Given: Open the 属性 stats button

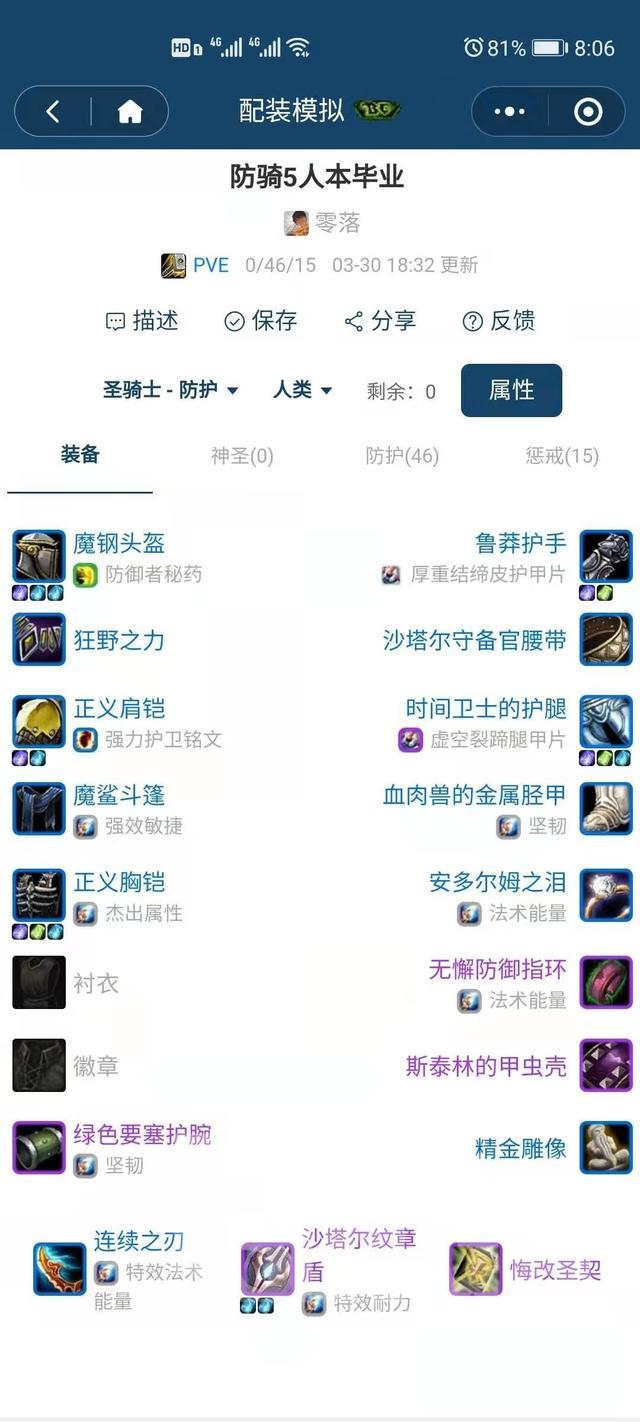Looking at the screenshot, I should point(511,390).
